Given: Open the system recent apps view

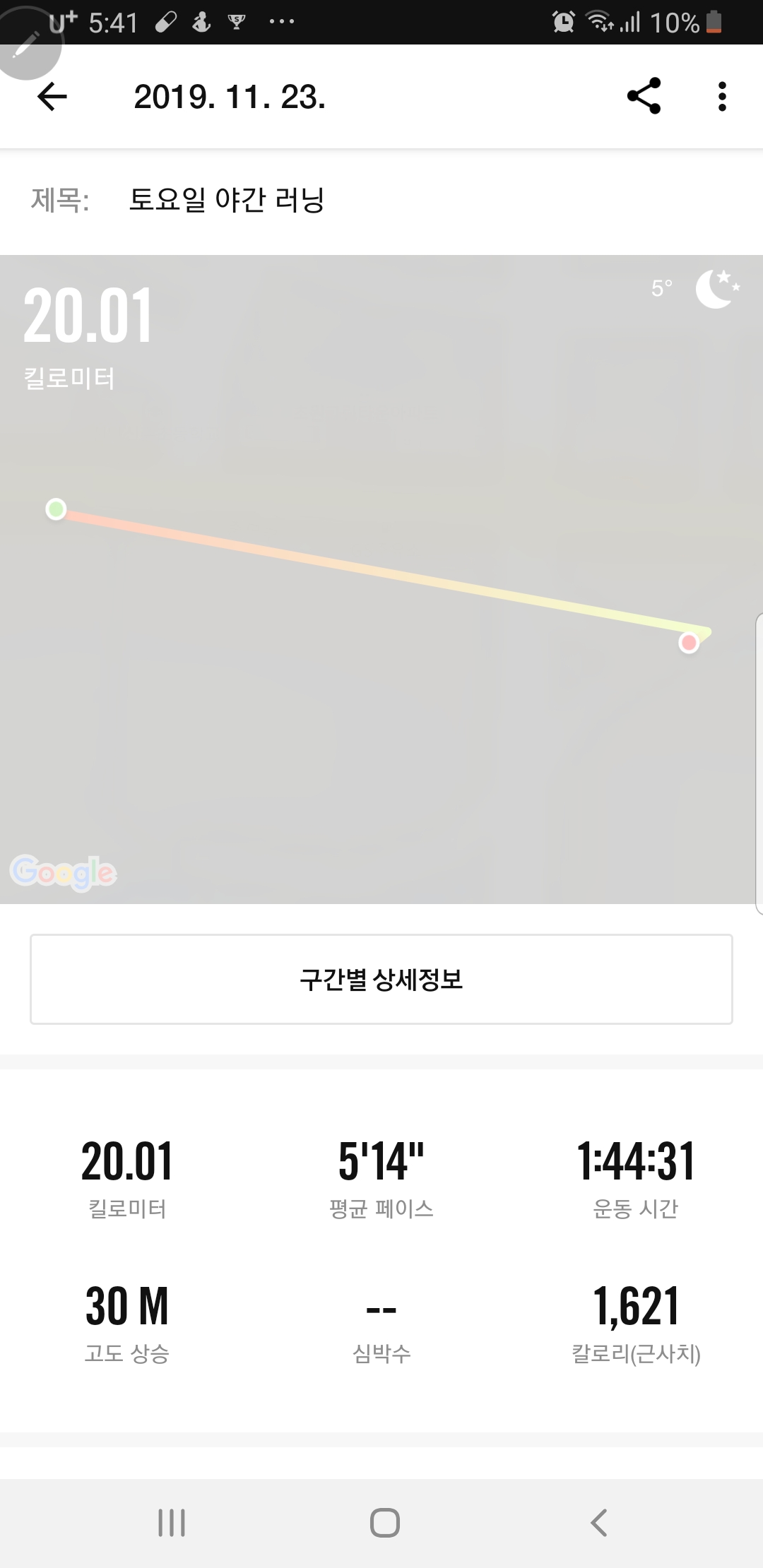Looking at the screenshot, I should point(172,1522).
